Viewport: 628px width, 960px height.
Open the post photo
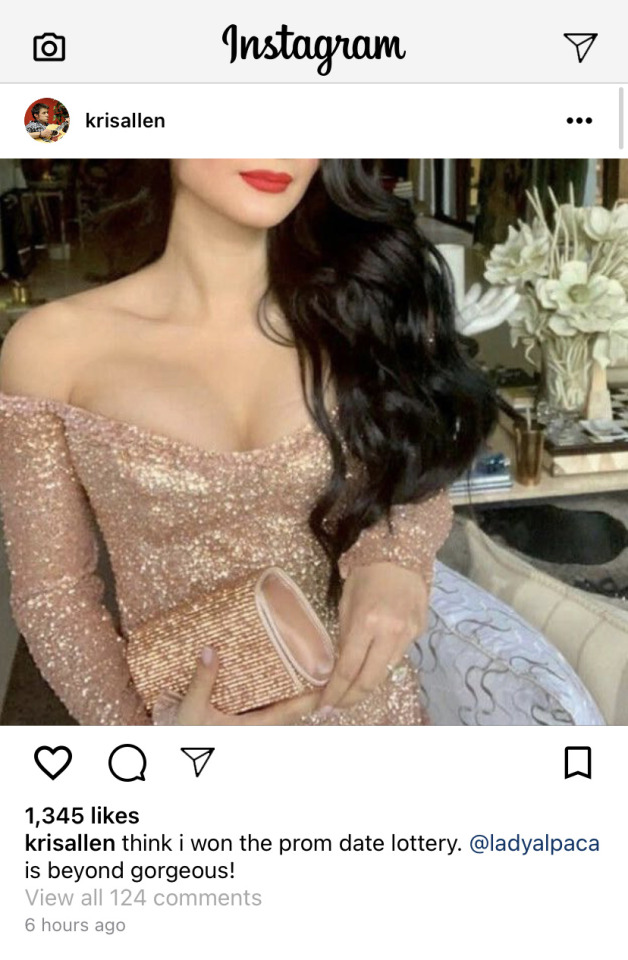(314, 441)
